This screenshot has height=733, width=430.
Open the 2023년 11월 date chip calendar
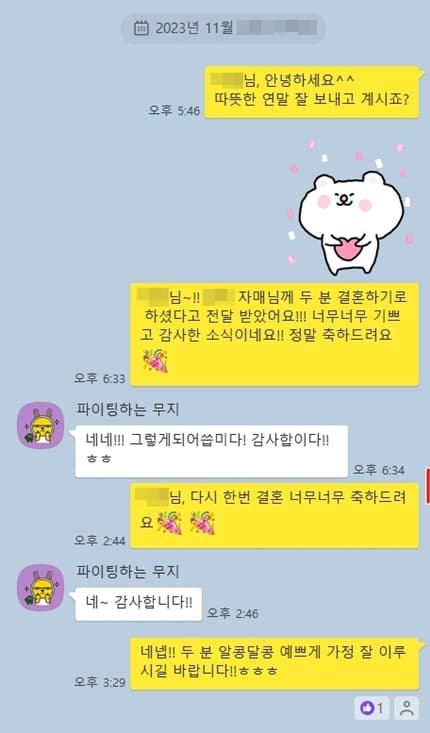pyautogui.click(x=223, y=29)
